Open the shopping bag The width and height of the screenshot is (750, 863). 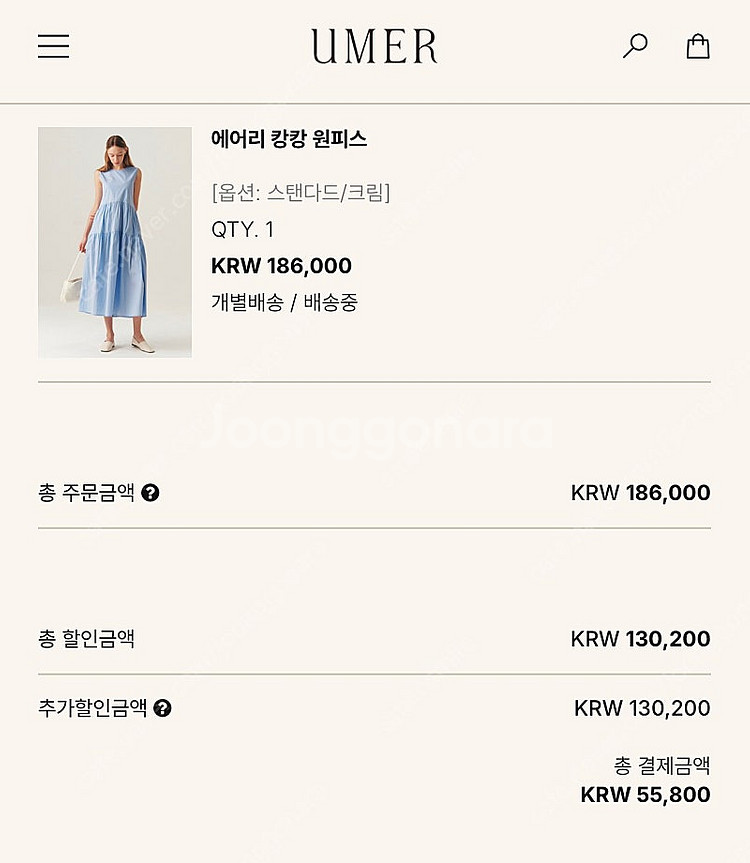[698, 46]
